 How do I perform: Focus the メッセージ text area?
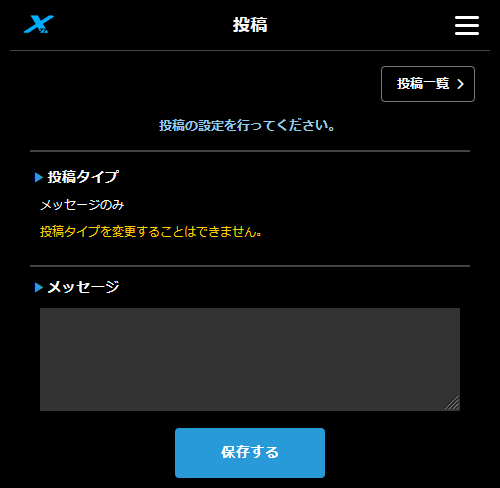(250, 359)
